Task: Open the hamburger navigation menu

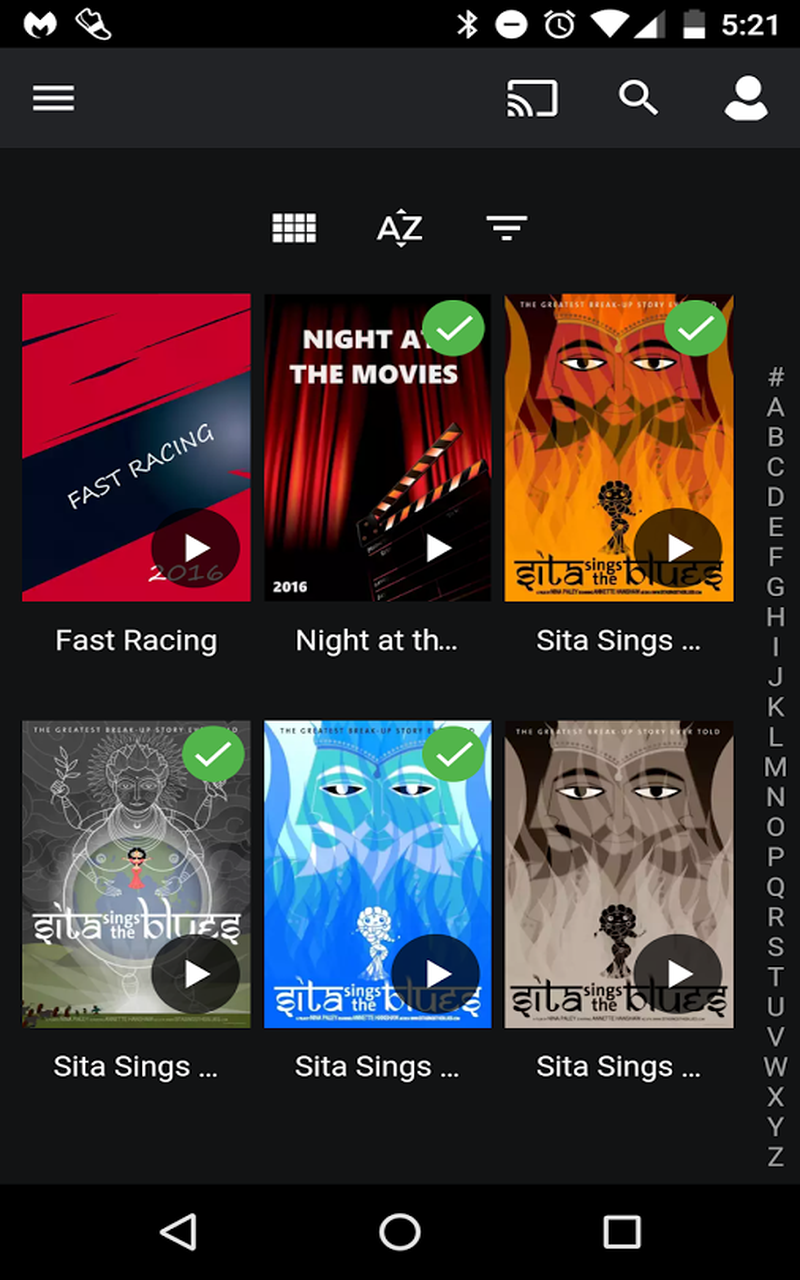Action: pos(54,98)
